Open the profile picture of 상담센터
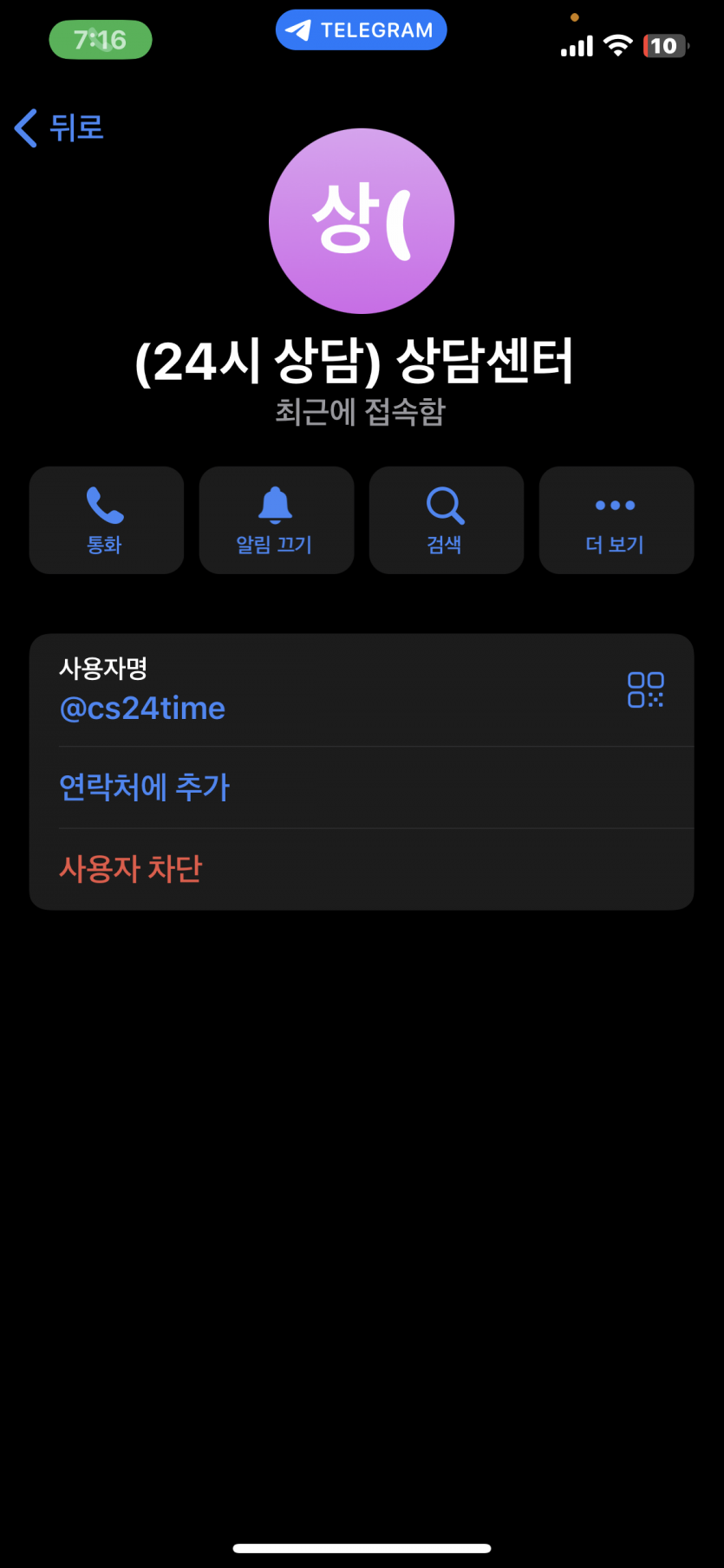Screen dimensions: 724x1568 pos(362,221)
